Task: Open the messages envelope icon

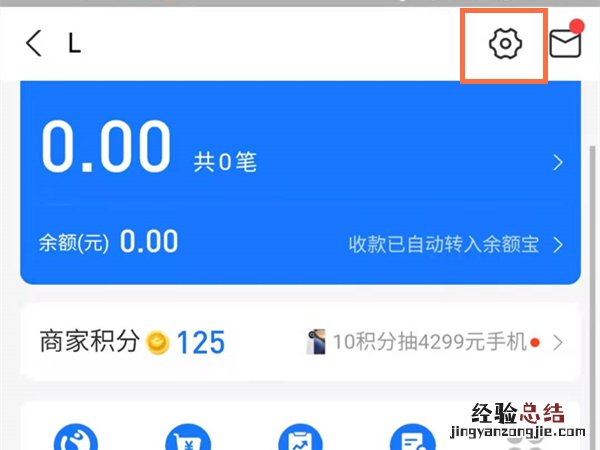Action: point(566,43)
